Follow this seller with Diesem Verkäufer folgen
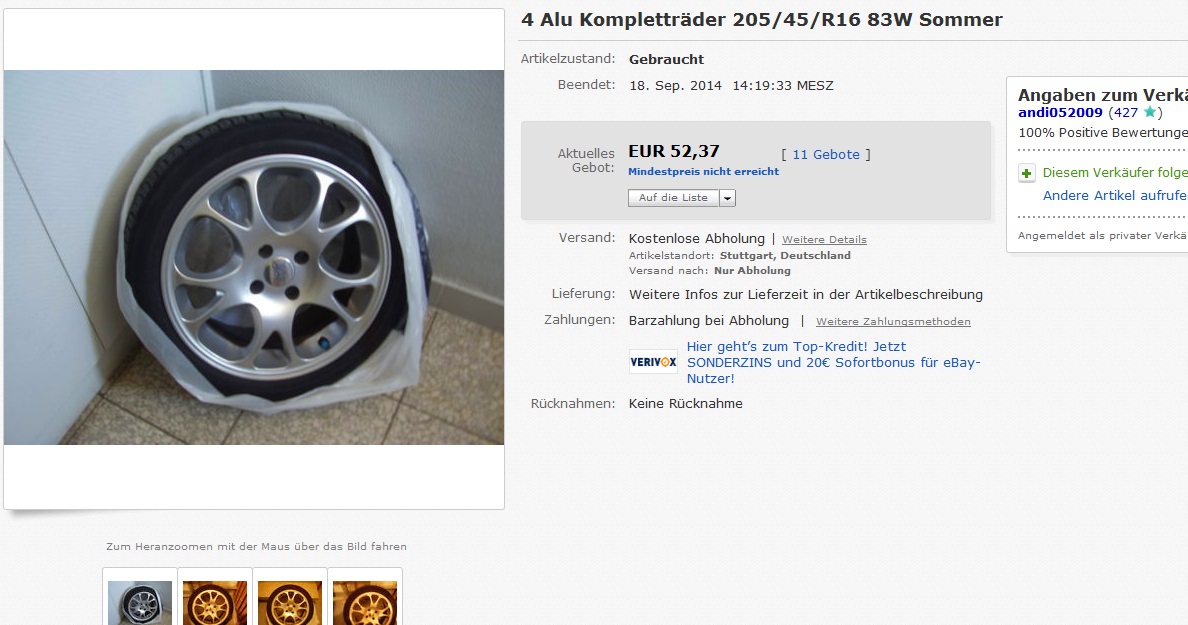Viewport: 1188px width, 625px height. click(x=1114, y=173)
